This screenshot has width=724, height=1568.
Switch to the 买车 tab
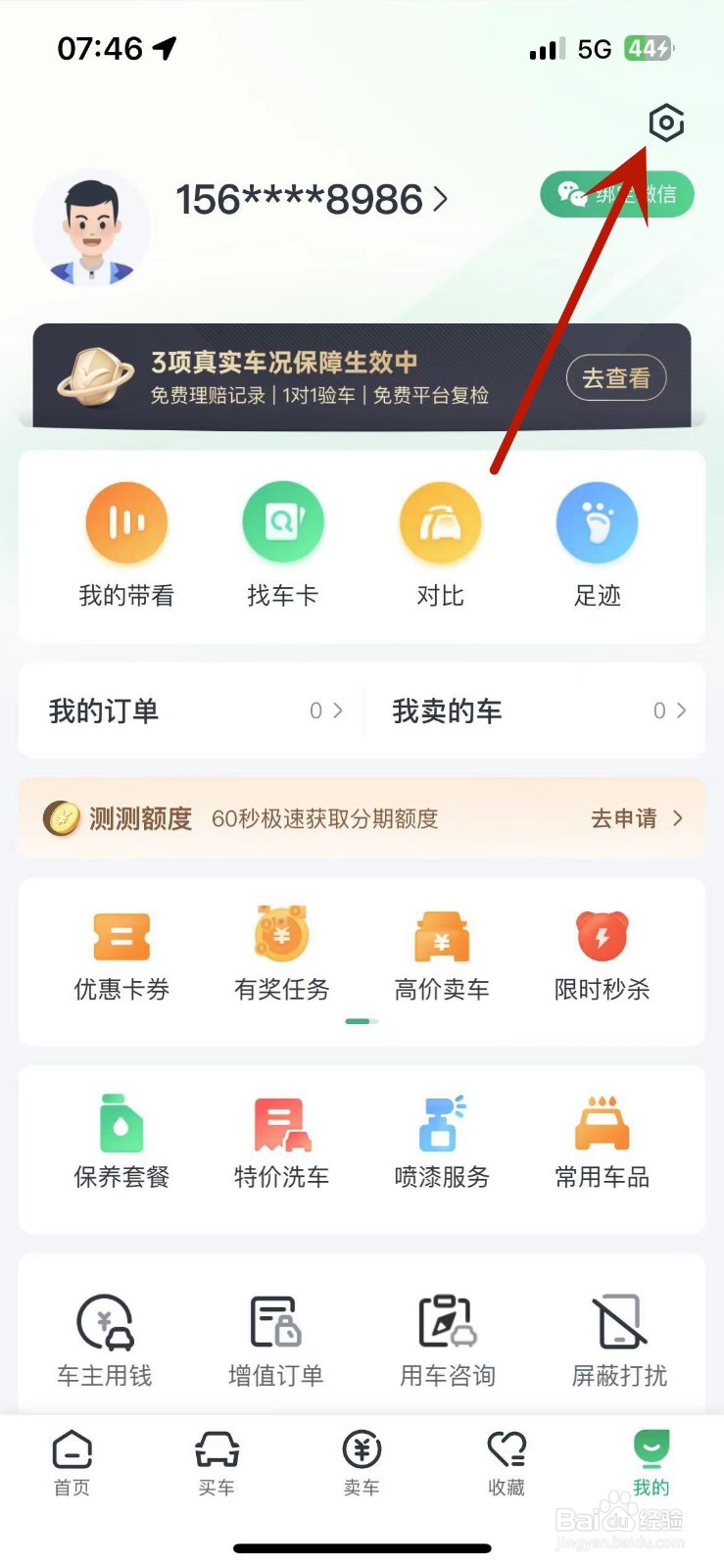tap(217, 1462)
